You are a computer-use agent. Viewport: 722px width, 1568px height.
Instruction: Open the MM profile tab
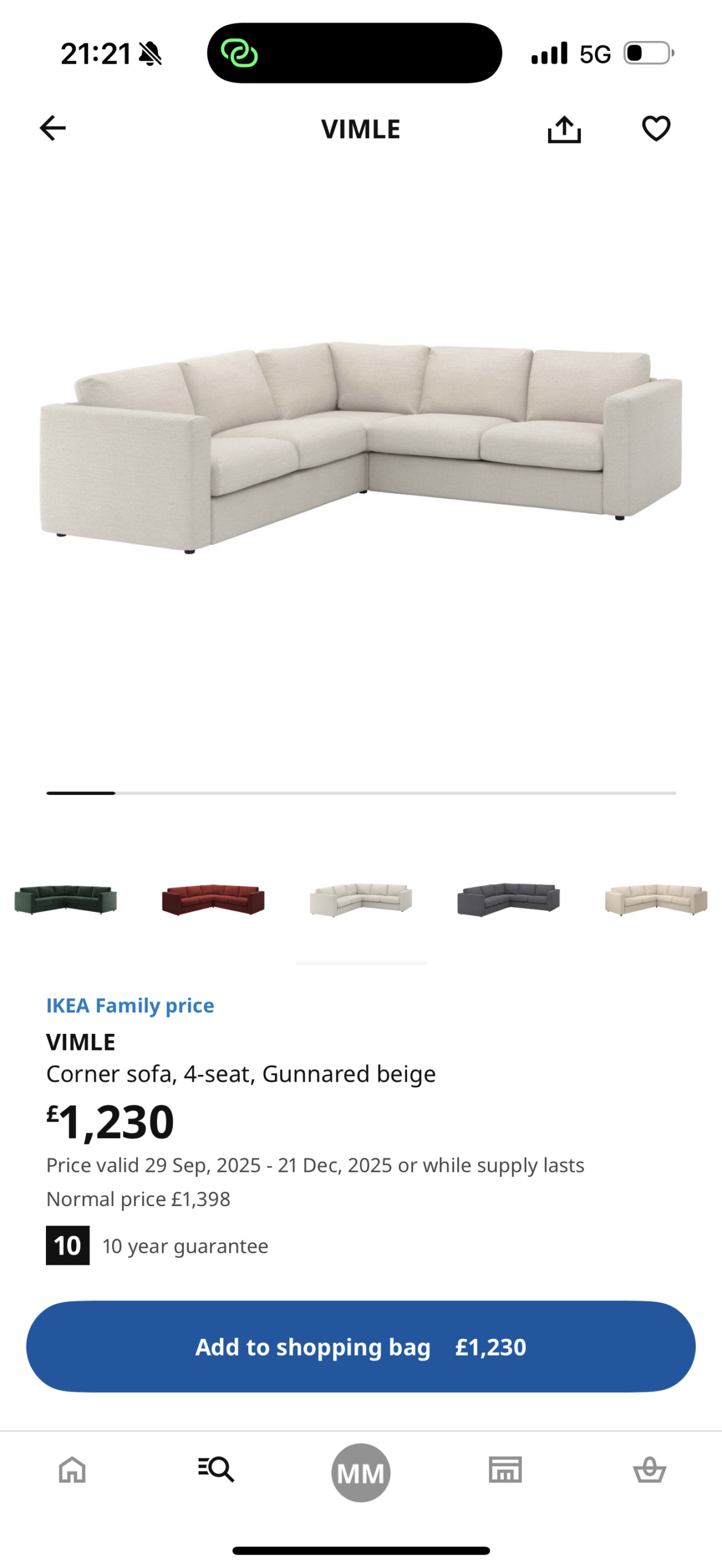click(361, 1472)
